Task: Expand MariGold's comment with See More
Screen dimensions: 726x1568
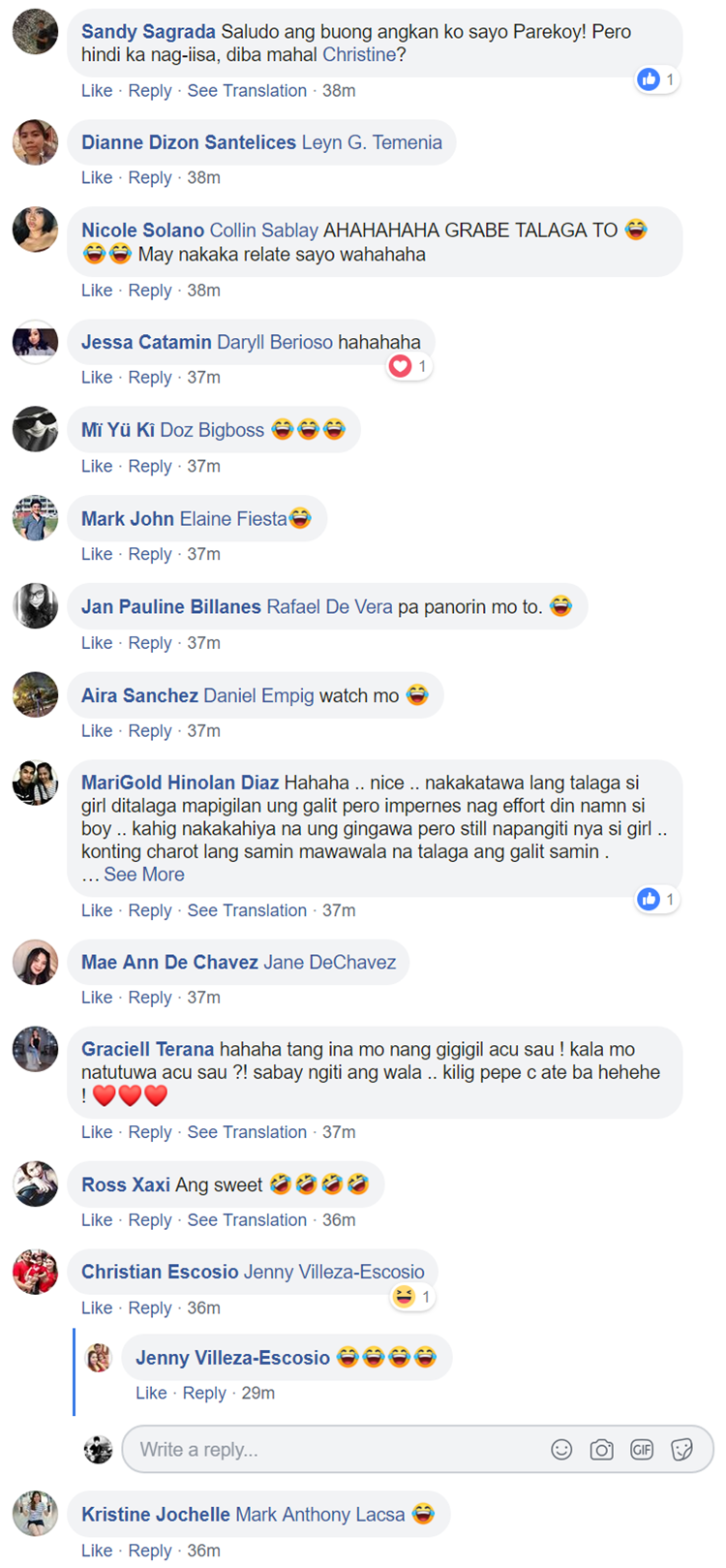Action: pos(143,875)
